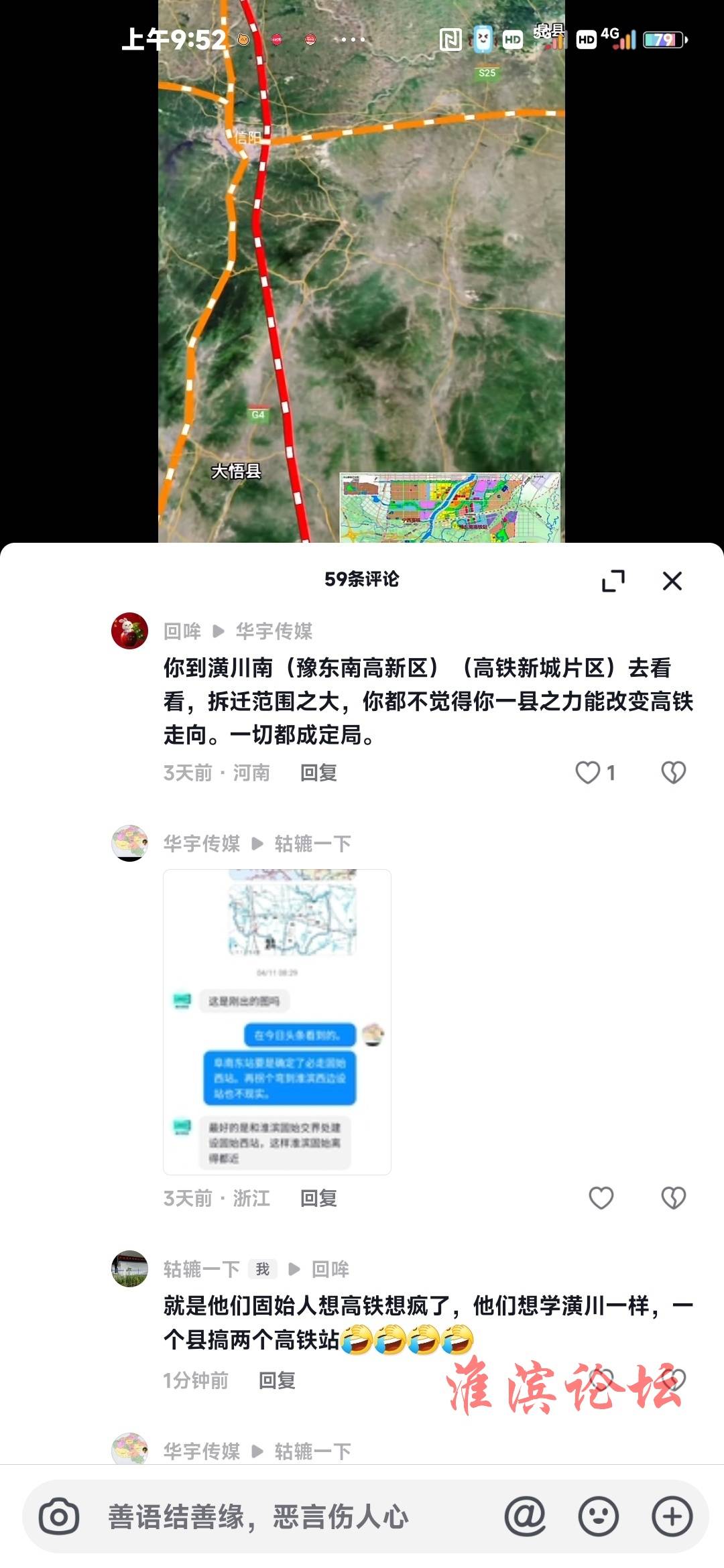Like 华宇传媒's image comment from 浙江
Viewport: 724px width, 1568px height.
pyautogui.click(x=601, y=1197)
